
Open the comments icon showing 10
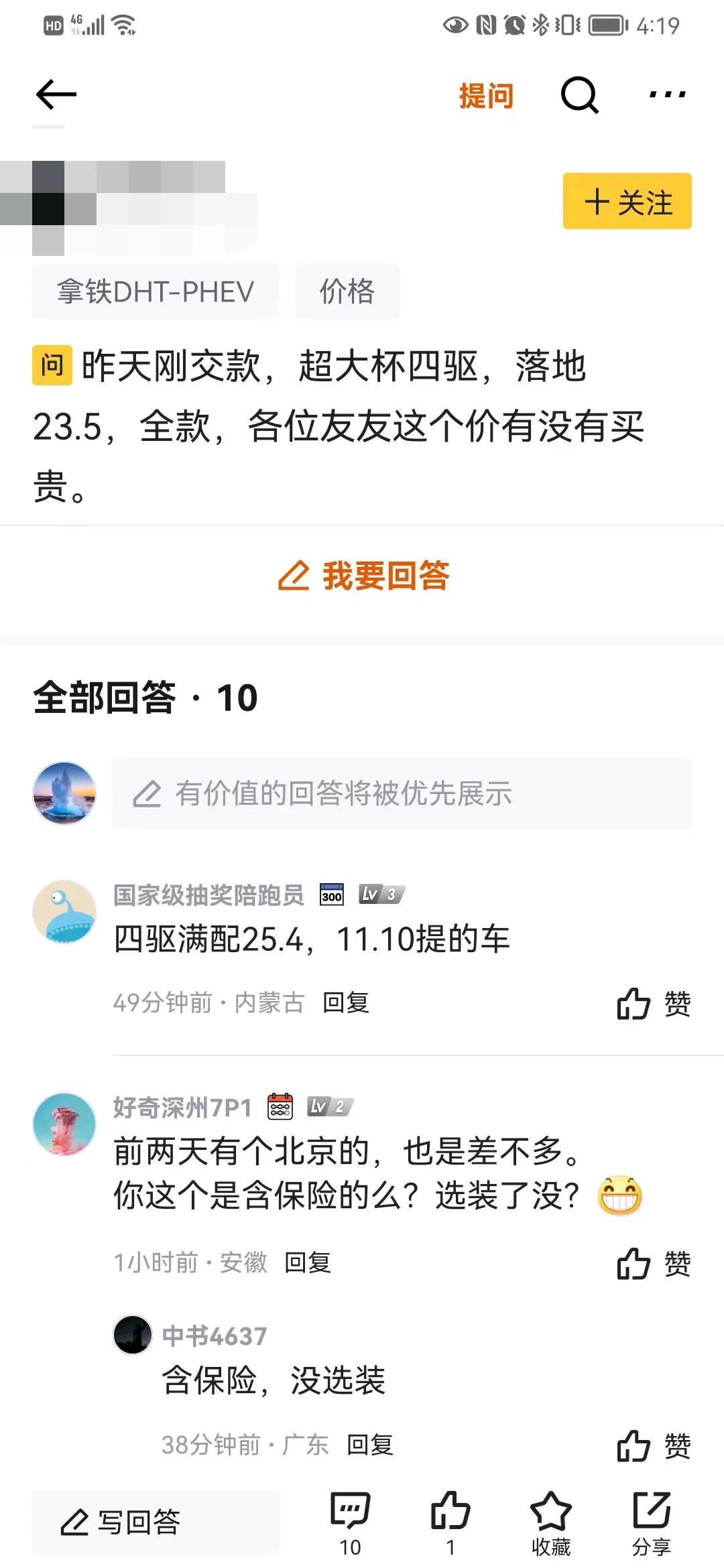pos(350,1522)
